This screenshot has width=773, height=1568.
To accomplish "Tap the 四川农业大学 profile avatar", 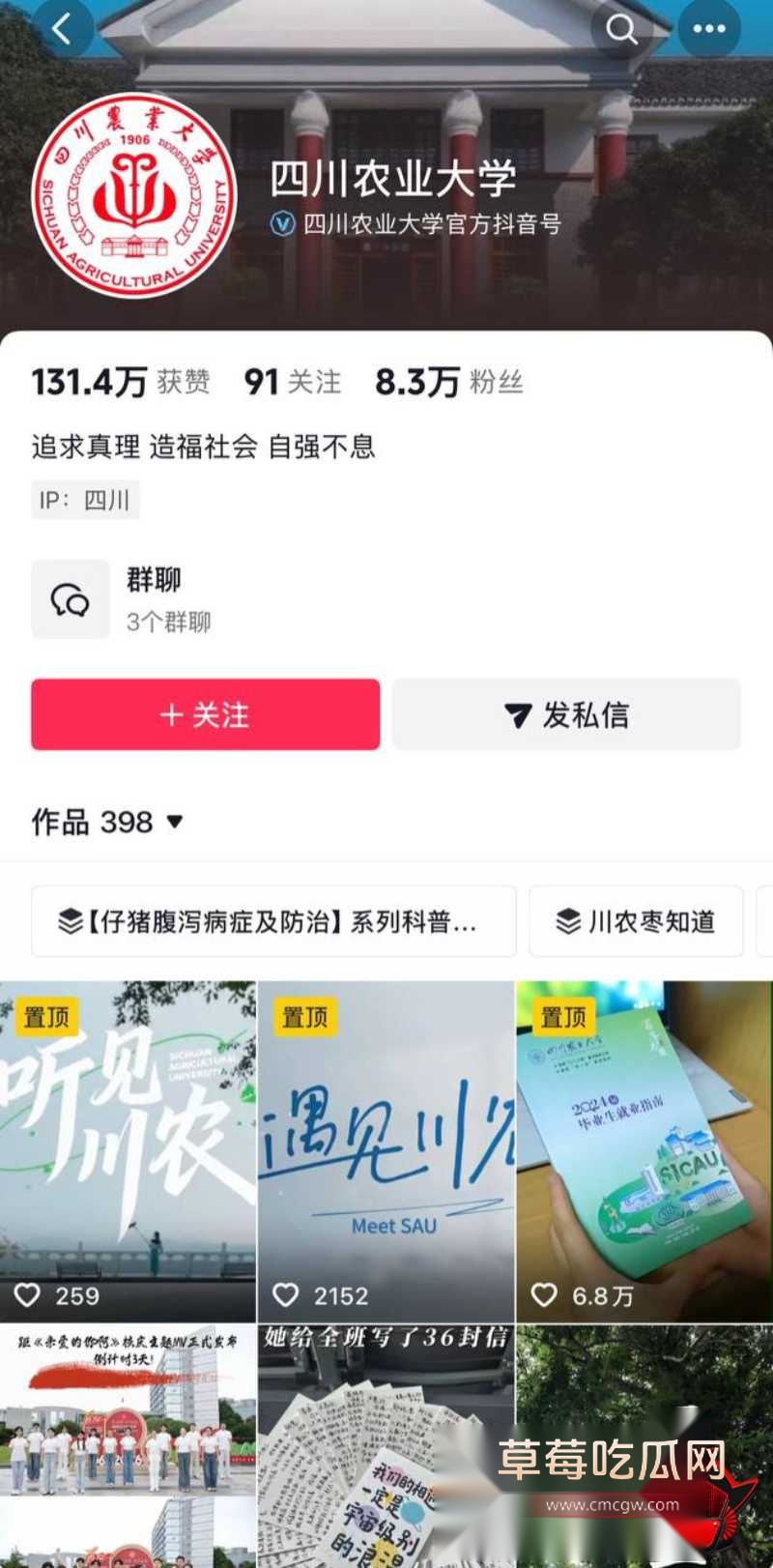I will [134, 195].
